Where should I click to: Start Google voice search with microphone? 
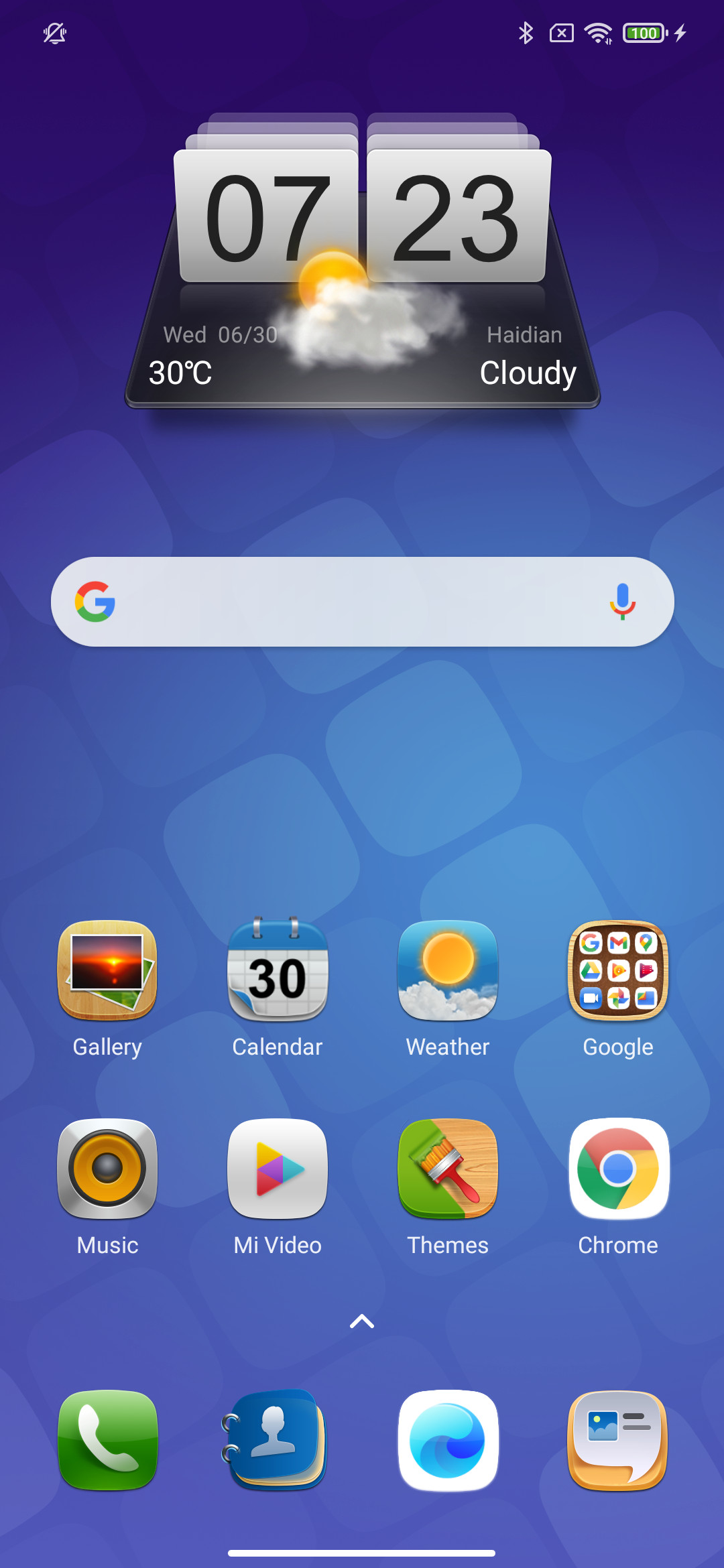point(622,601)
